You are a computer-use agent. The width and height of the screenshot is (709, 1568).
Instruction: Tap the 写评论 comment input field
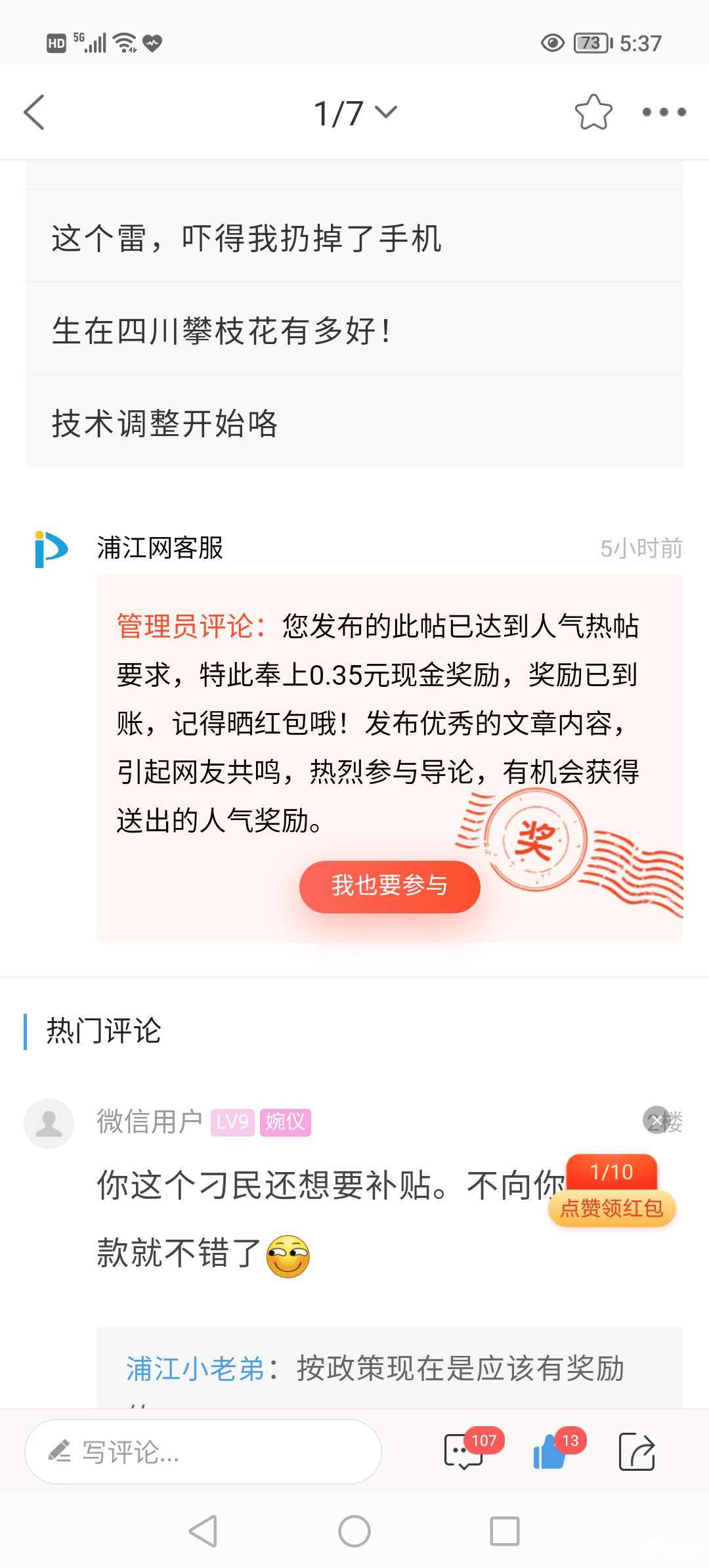pos(204,1452)
